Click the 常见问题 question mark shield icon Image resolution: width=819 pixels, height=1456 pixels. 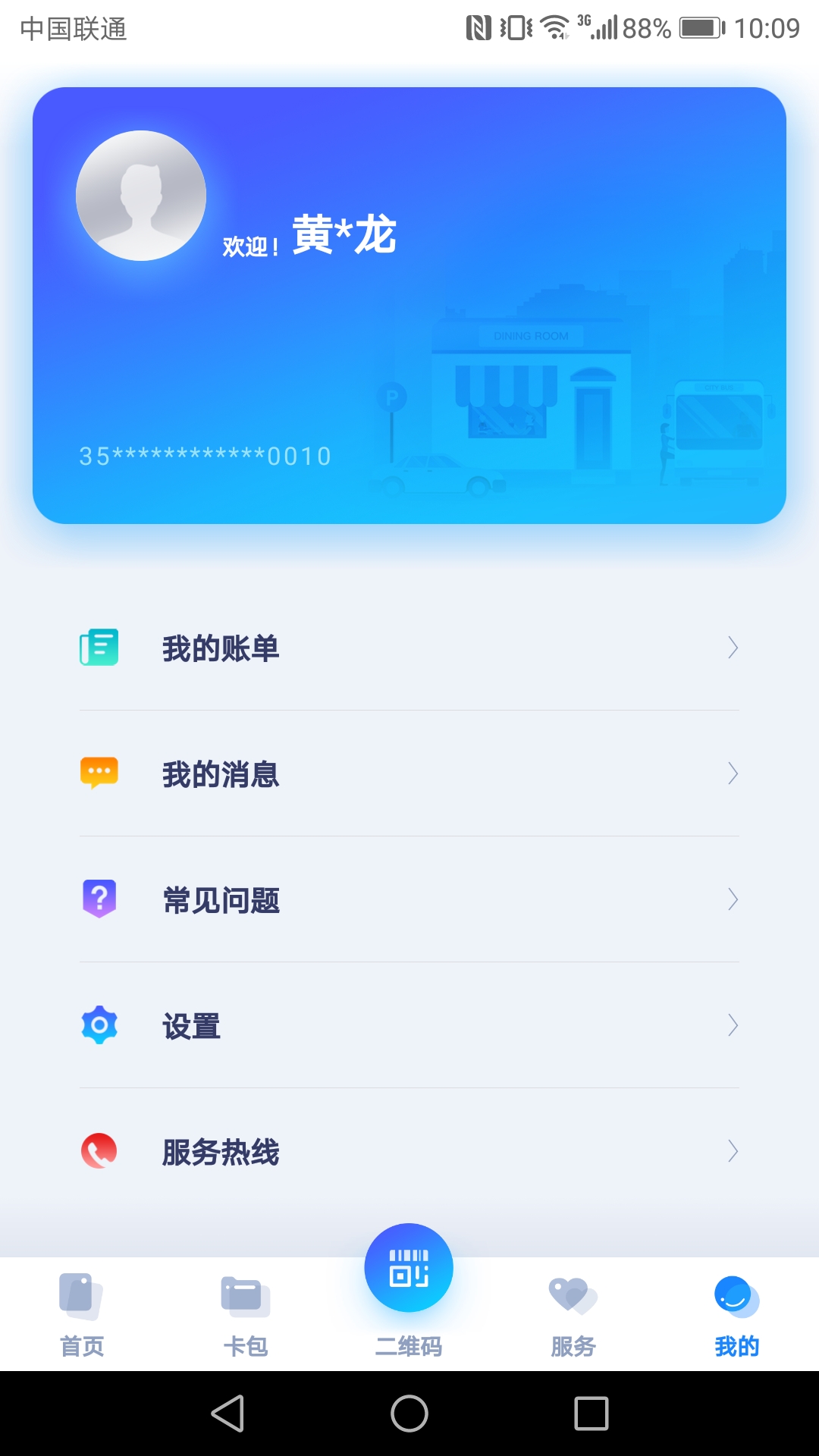point(99,899)
